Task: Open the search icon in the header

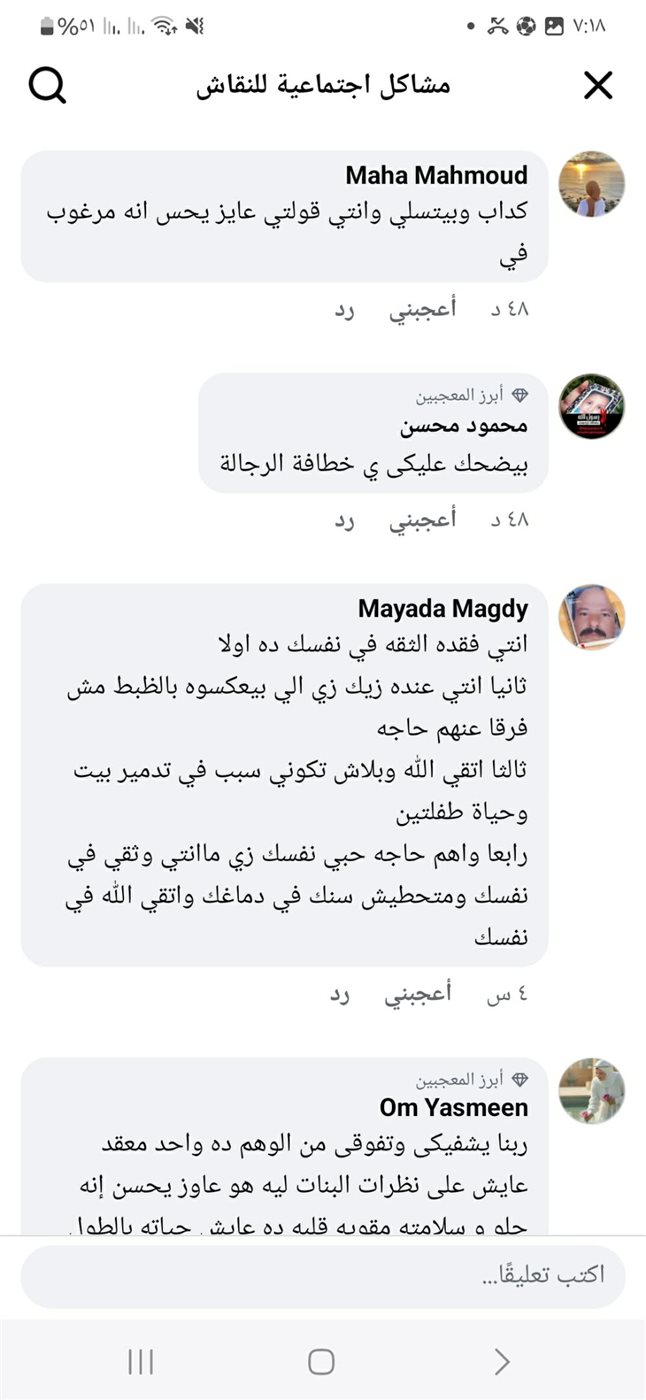Action: (47, 86)
